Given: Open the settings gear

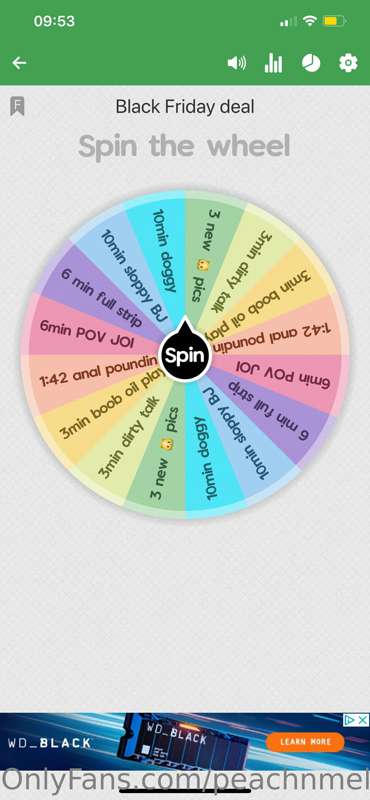Looking at the screenshot, I should (x=348, y=63).
